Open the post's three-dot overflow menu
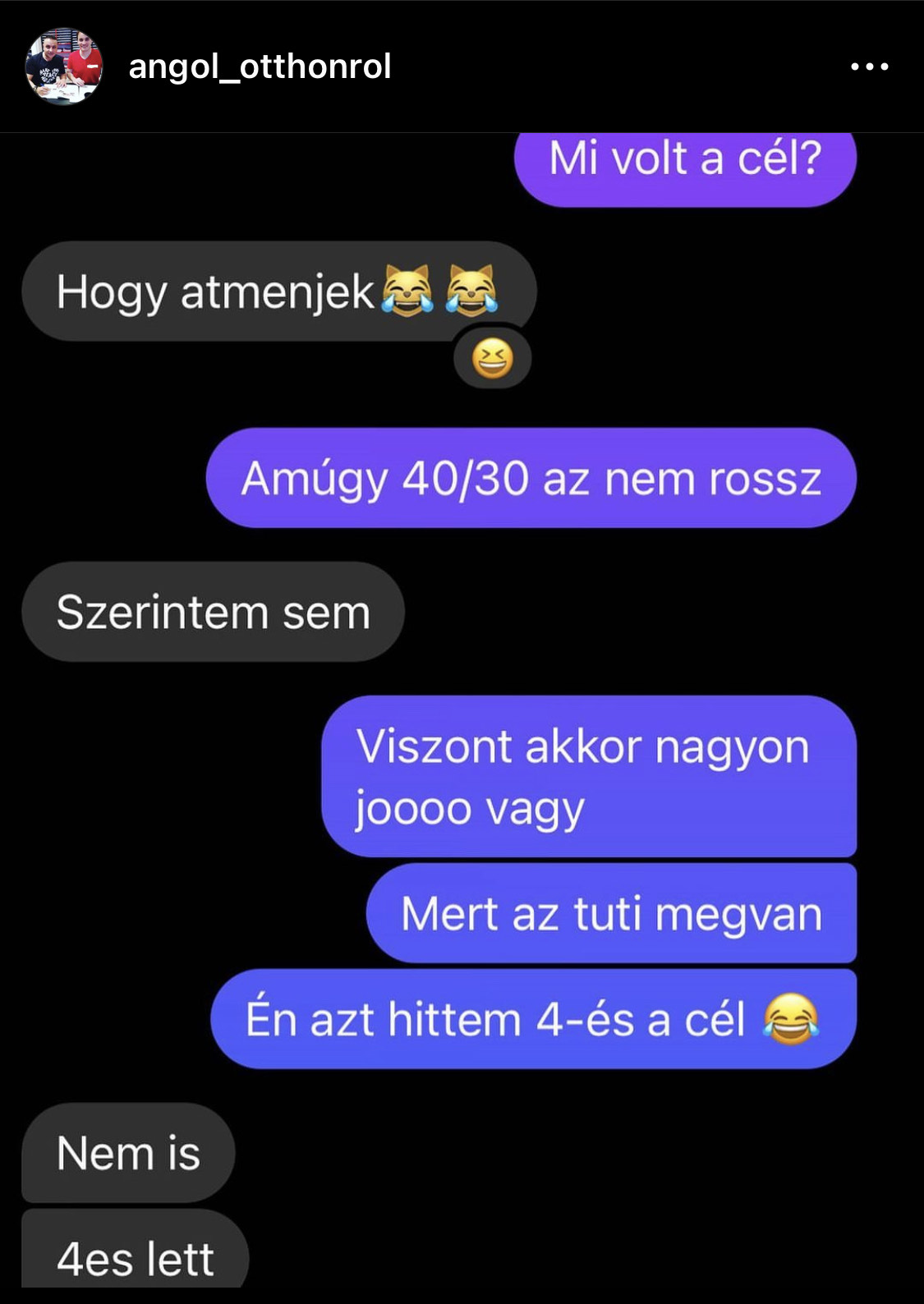924x1304 pixels. (869, 67)
